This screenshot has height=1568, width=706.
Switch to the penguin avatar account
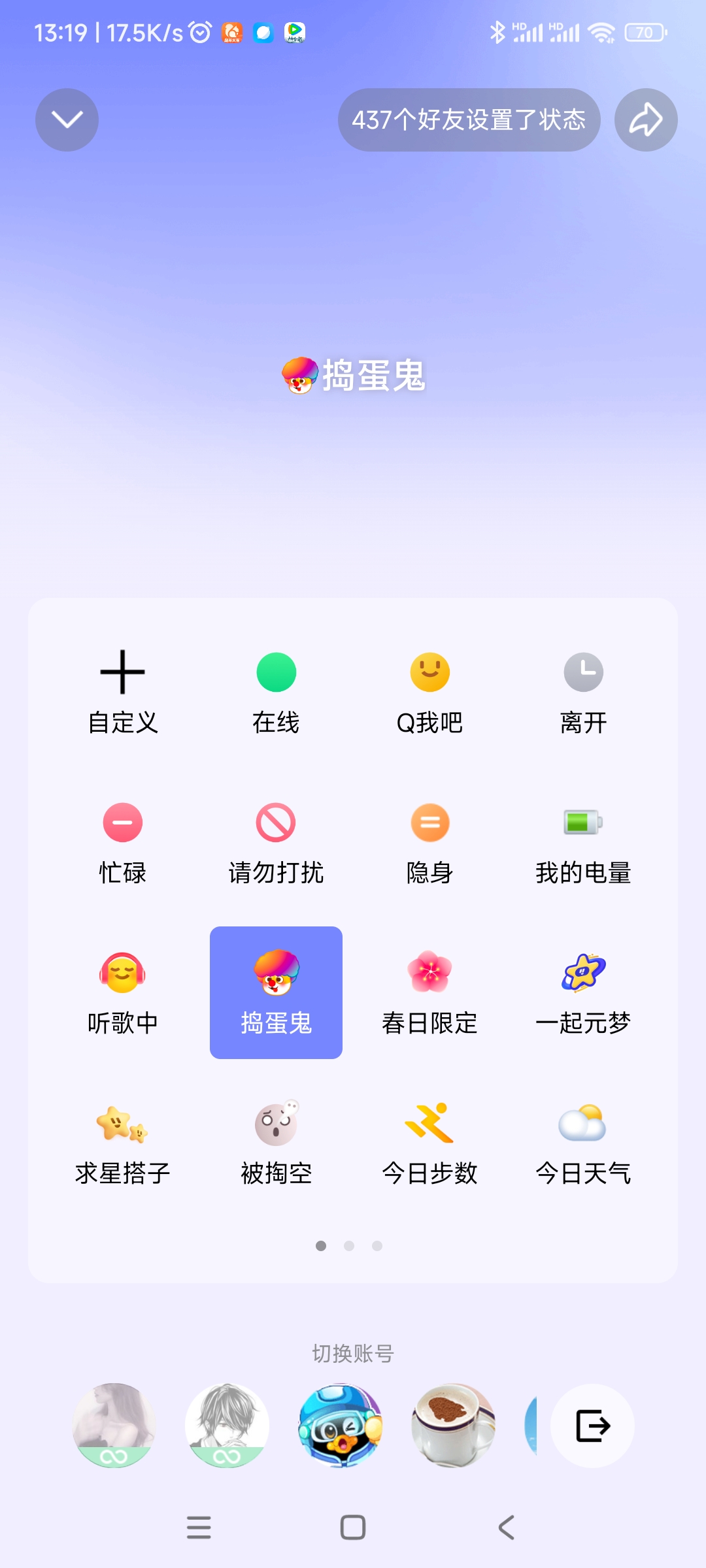pos(340,1426)
